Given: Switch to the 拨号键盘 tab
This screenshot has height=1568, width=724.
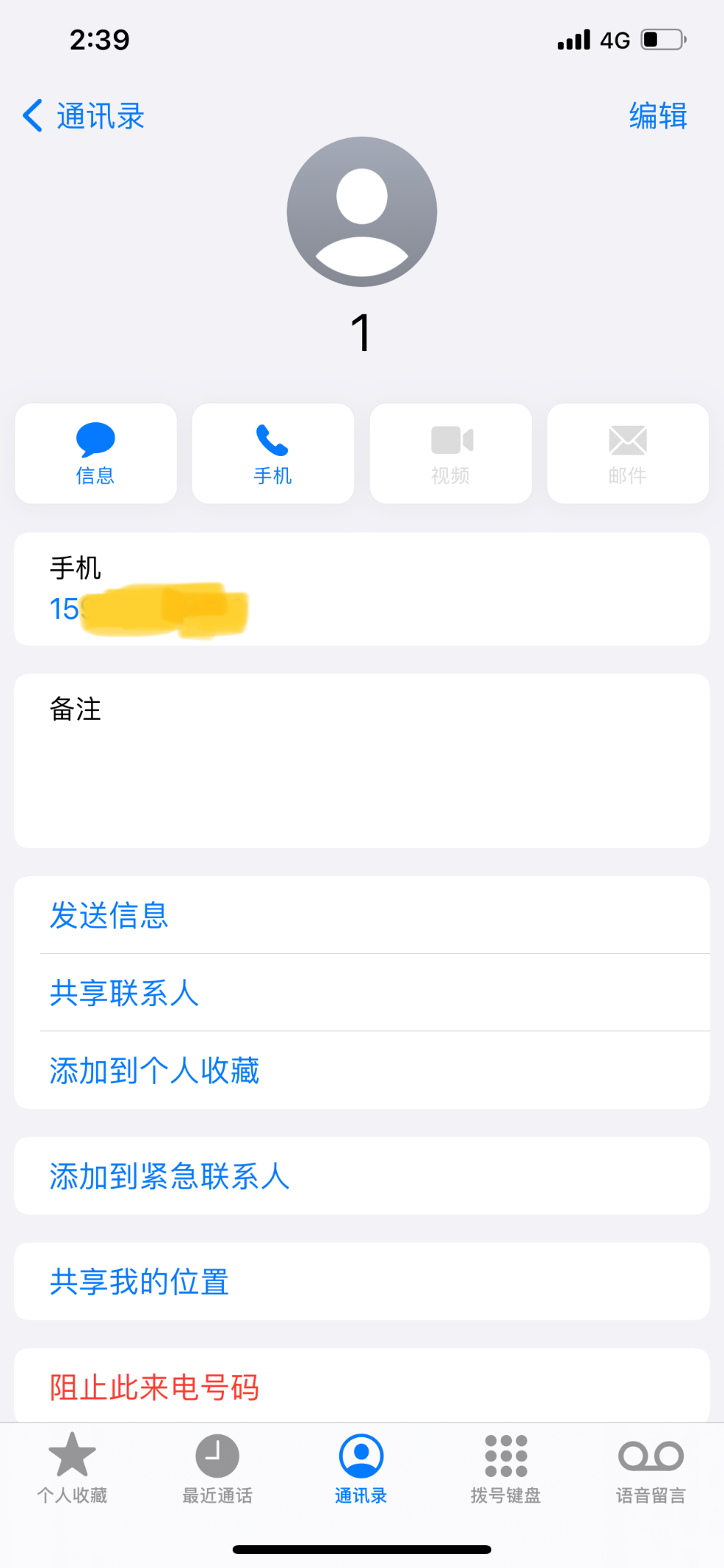Looking at the screenshot, I should coord(505,1468).
